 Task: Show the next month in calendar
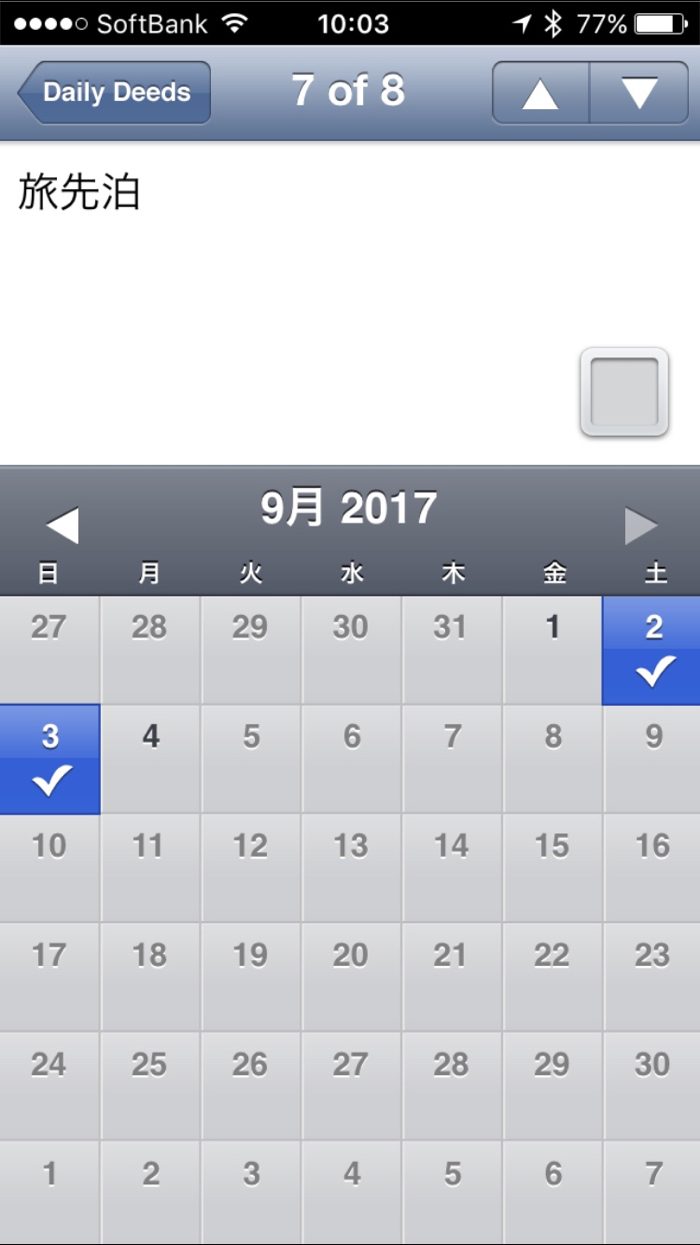point(640,525)
